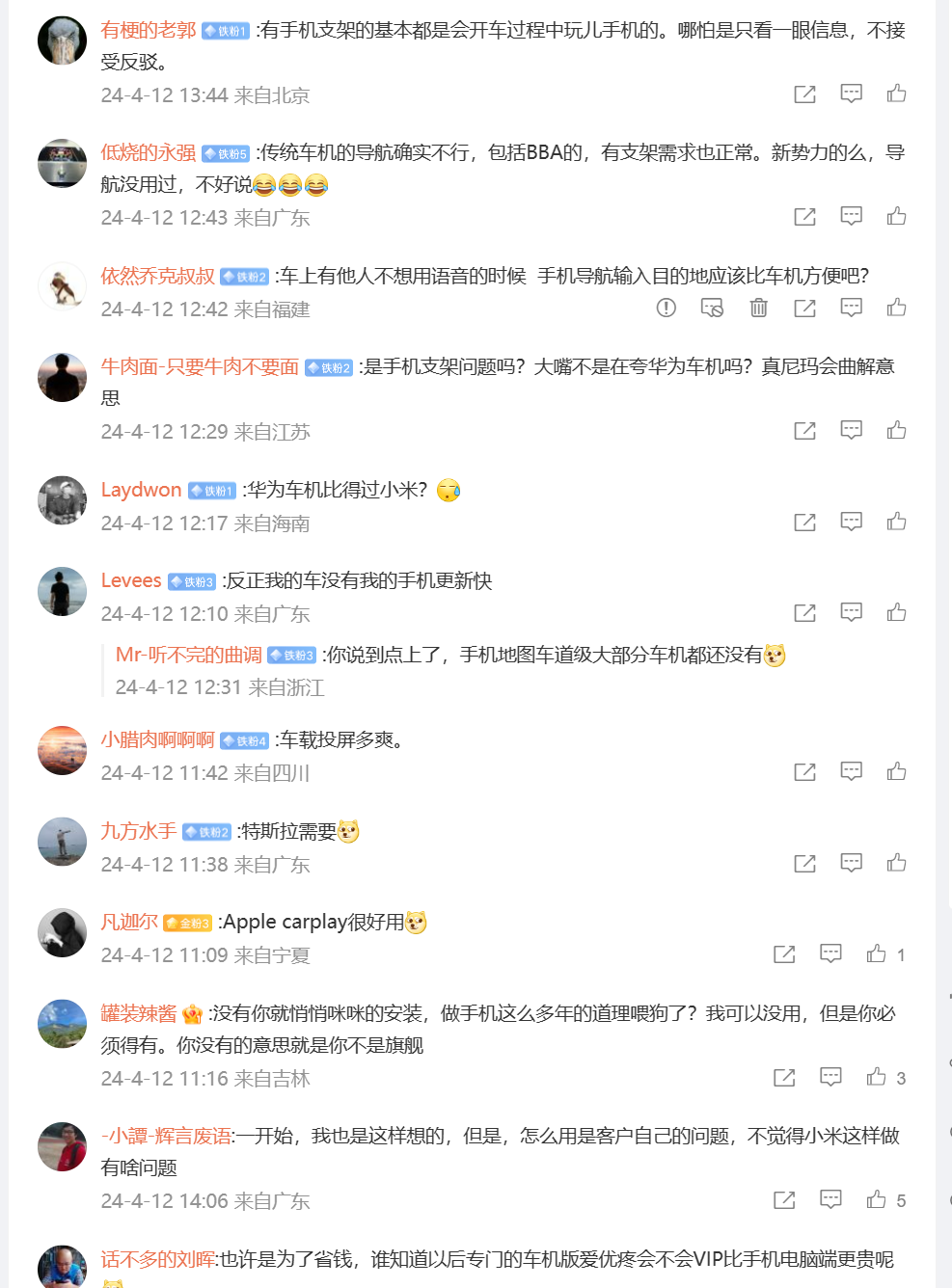Viewport: 952px width, 1288px height.
Task: Like 有梗的老郭's comment
Action: [896, 94]
